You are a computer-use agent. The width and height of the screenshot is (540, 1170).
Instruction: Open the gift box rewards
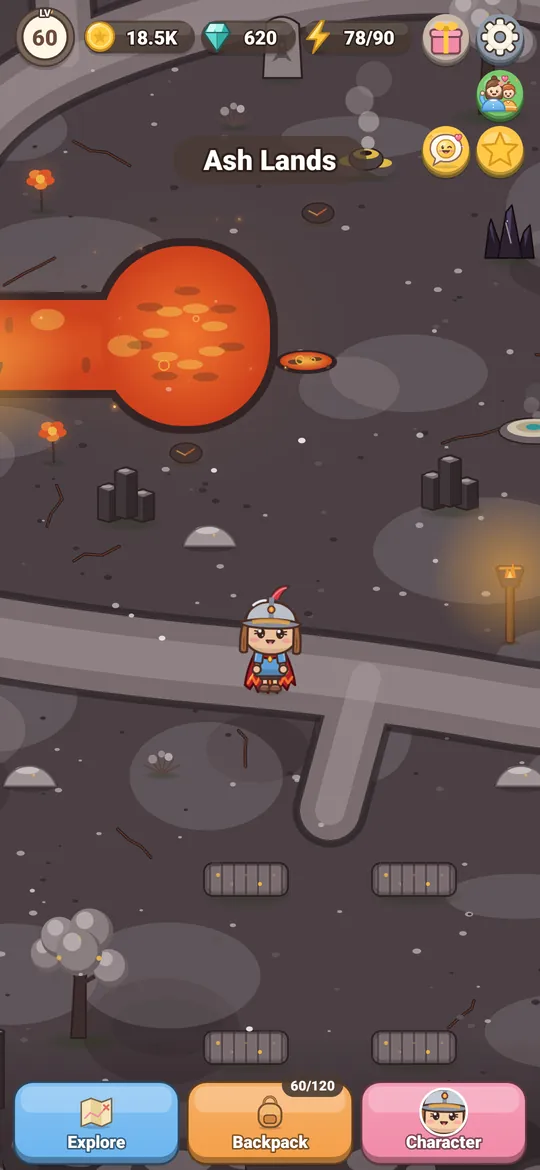pyautogui.click(x=446, y=38)
